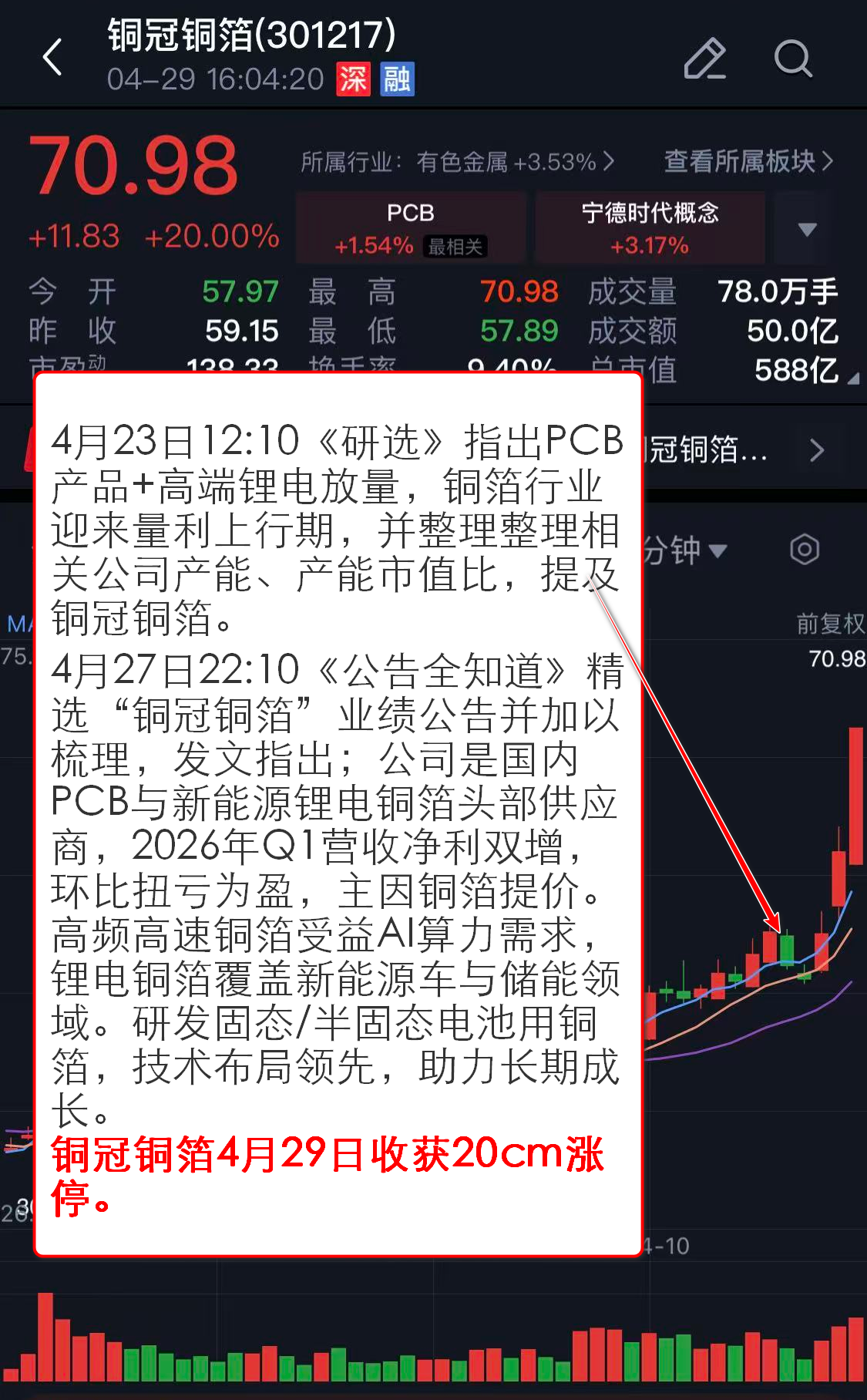View 查看所属板块 sector list

(x=748, y=161)
